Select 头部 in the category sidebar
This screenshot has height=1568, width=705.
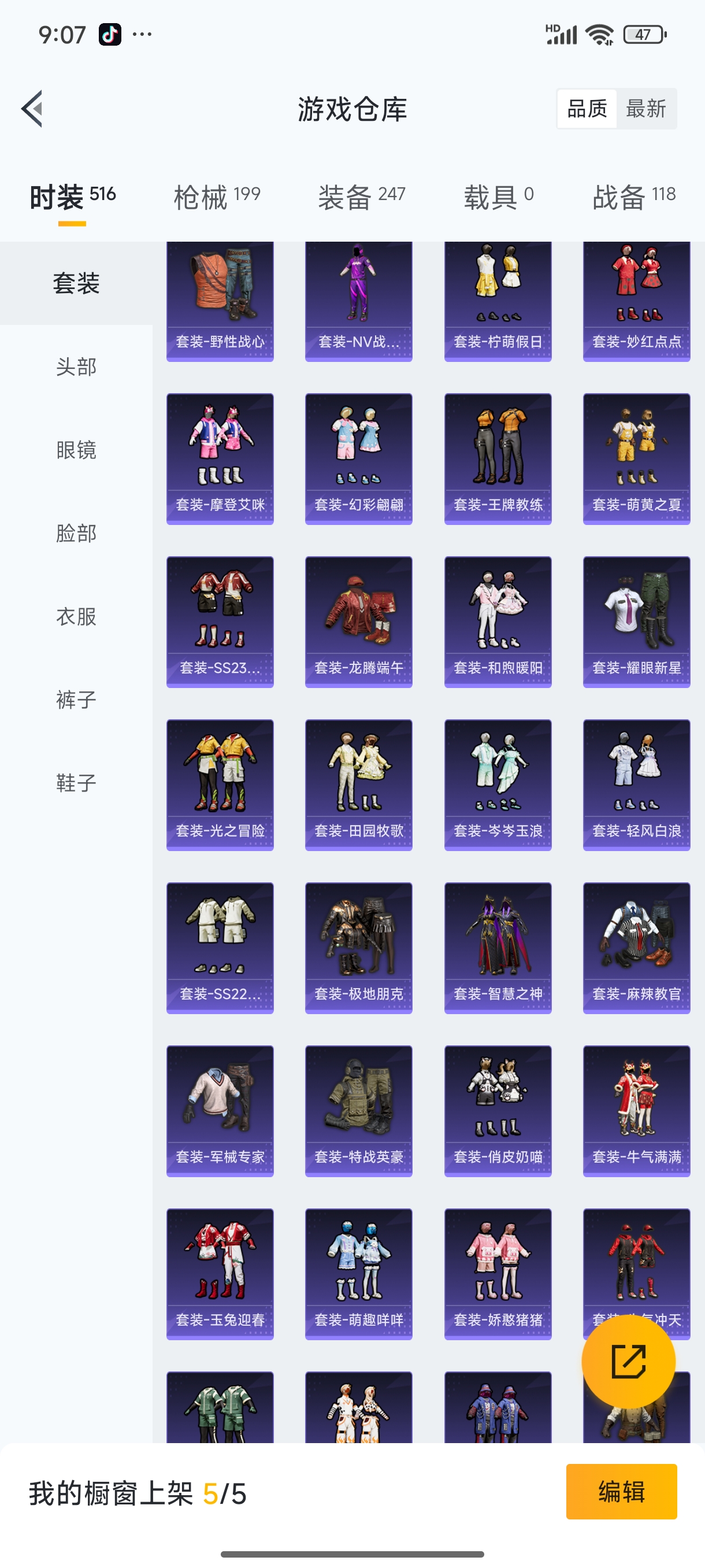[x=75, y=367]
